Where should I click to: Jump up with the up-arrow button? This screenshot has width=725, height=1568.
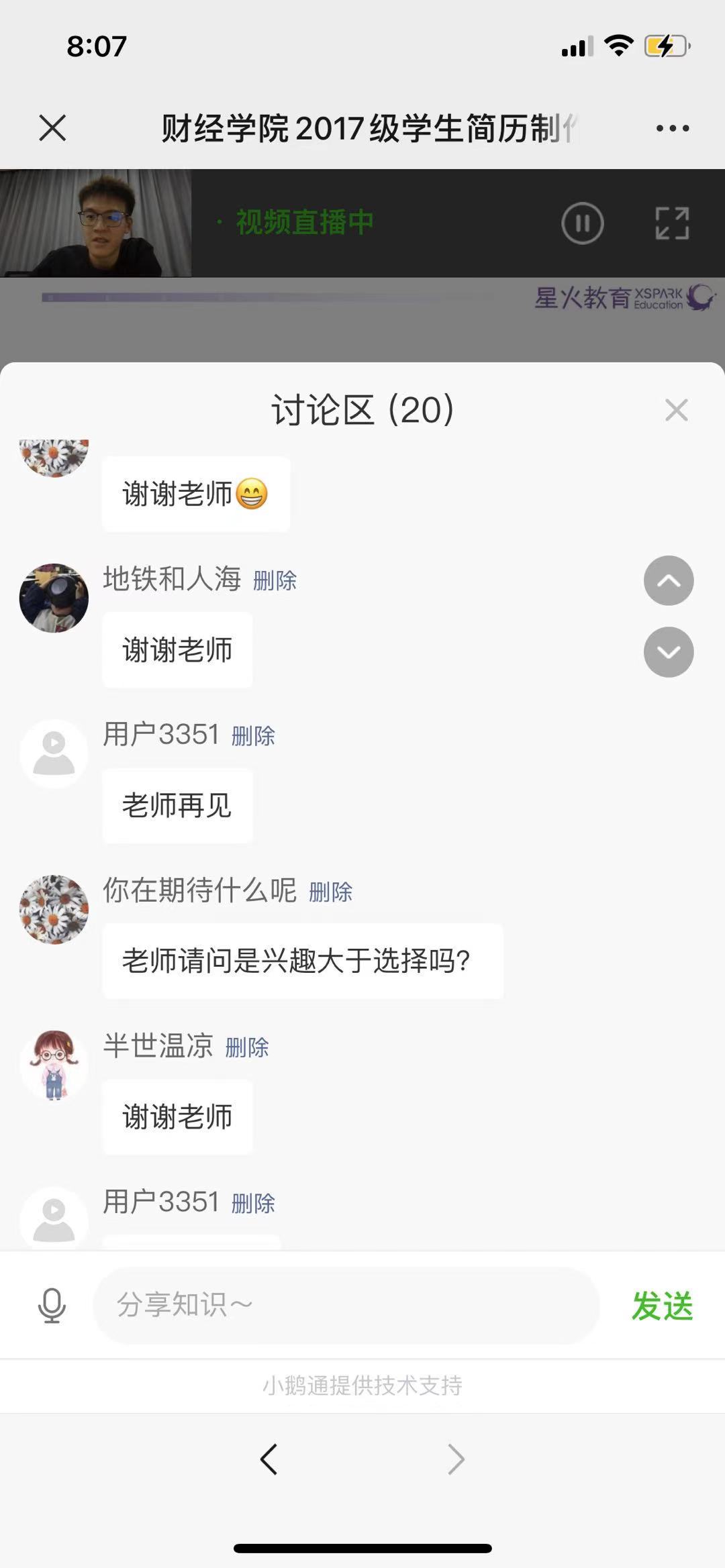click(669, 581)
